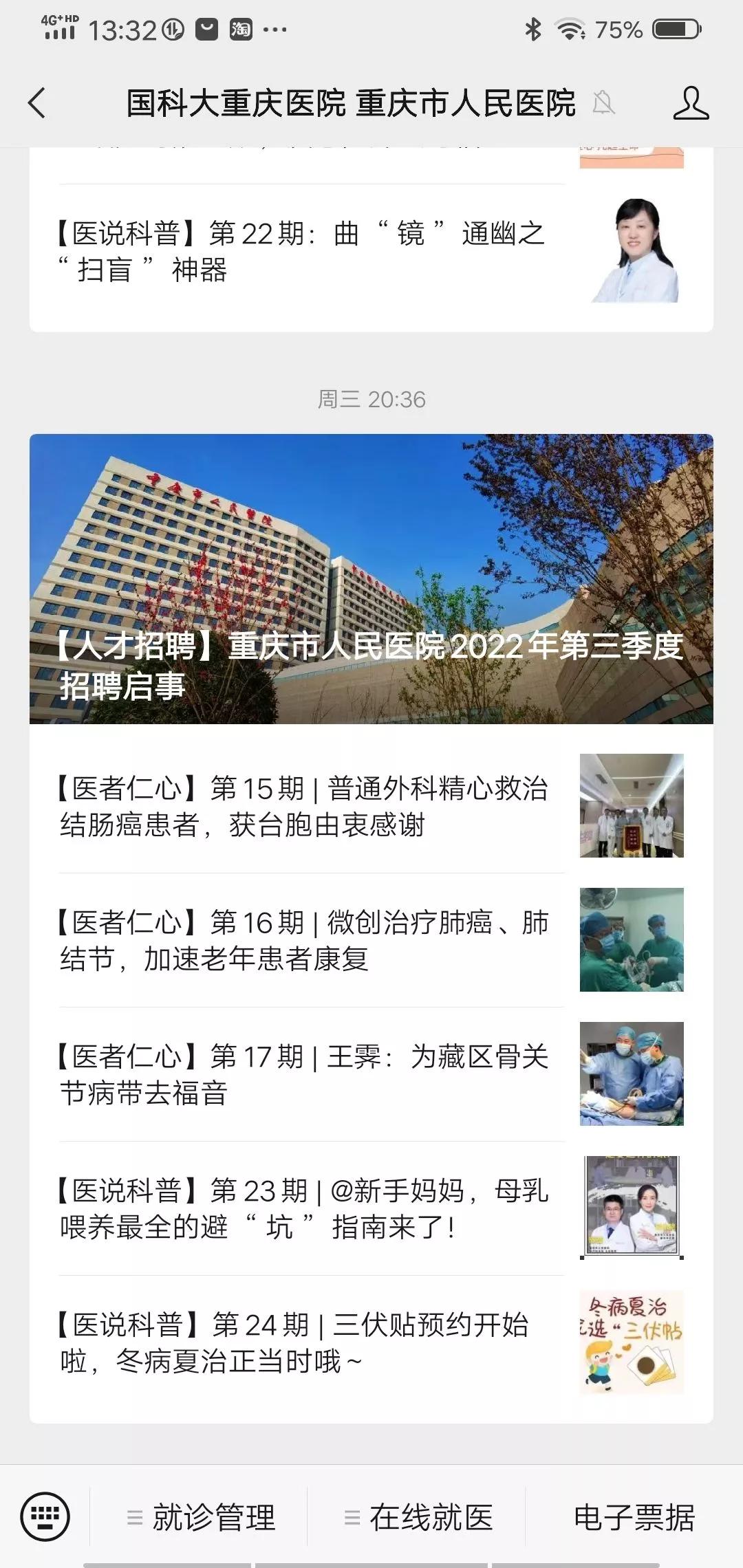Open the 2022年第三季度招聘启事 article
The height and width of the screenshot is (1568, 743).
(x=371, y=578)
